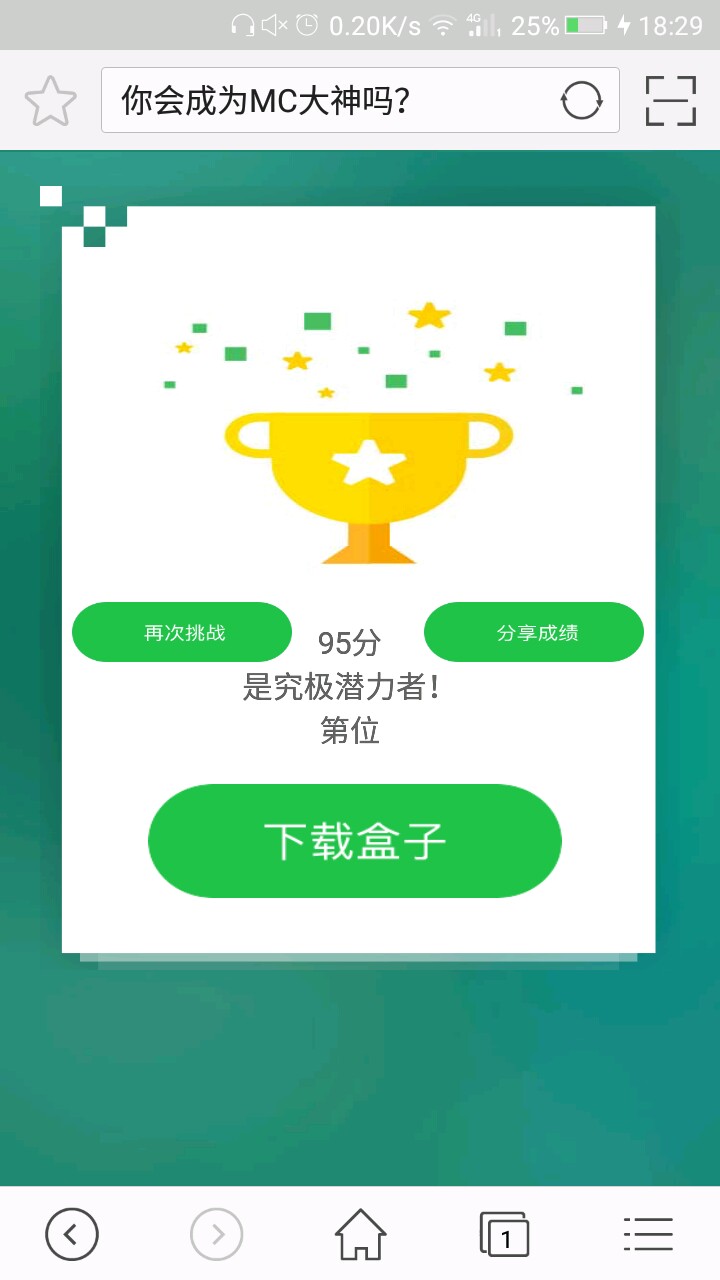Reload the page with the refresh icon
This screenshot has height=1280, width=720.
point(581,100)
